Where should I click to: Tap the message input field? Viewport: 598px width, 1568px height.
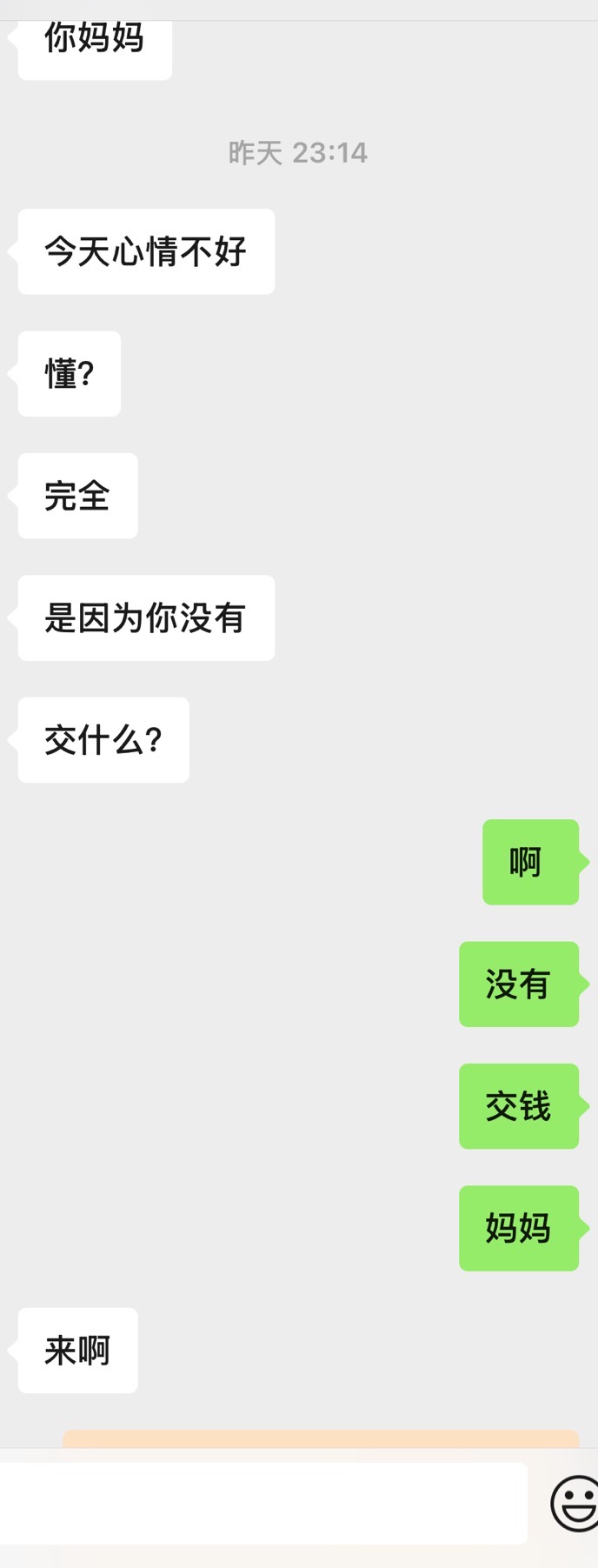261,1502
